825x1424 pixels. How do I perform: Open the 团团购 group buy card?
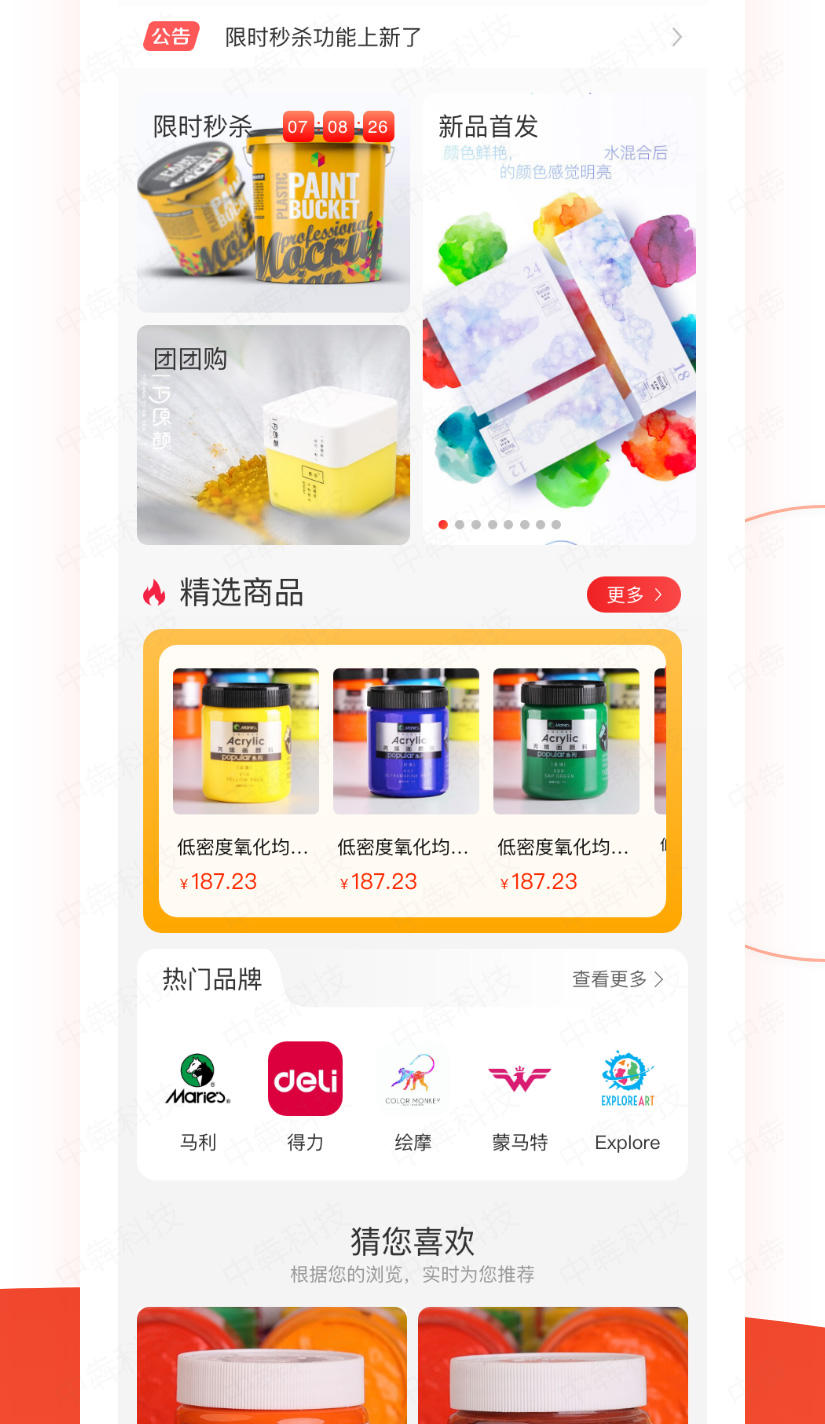tap(273, 435)
